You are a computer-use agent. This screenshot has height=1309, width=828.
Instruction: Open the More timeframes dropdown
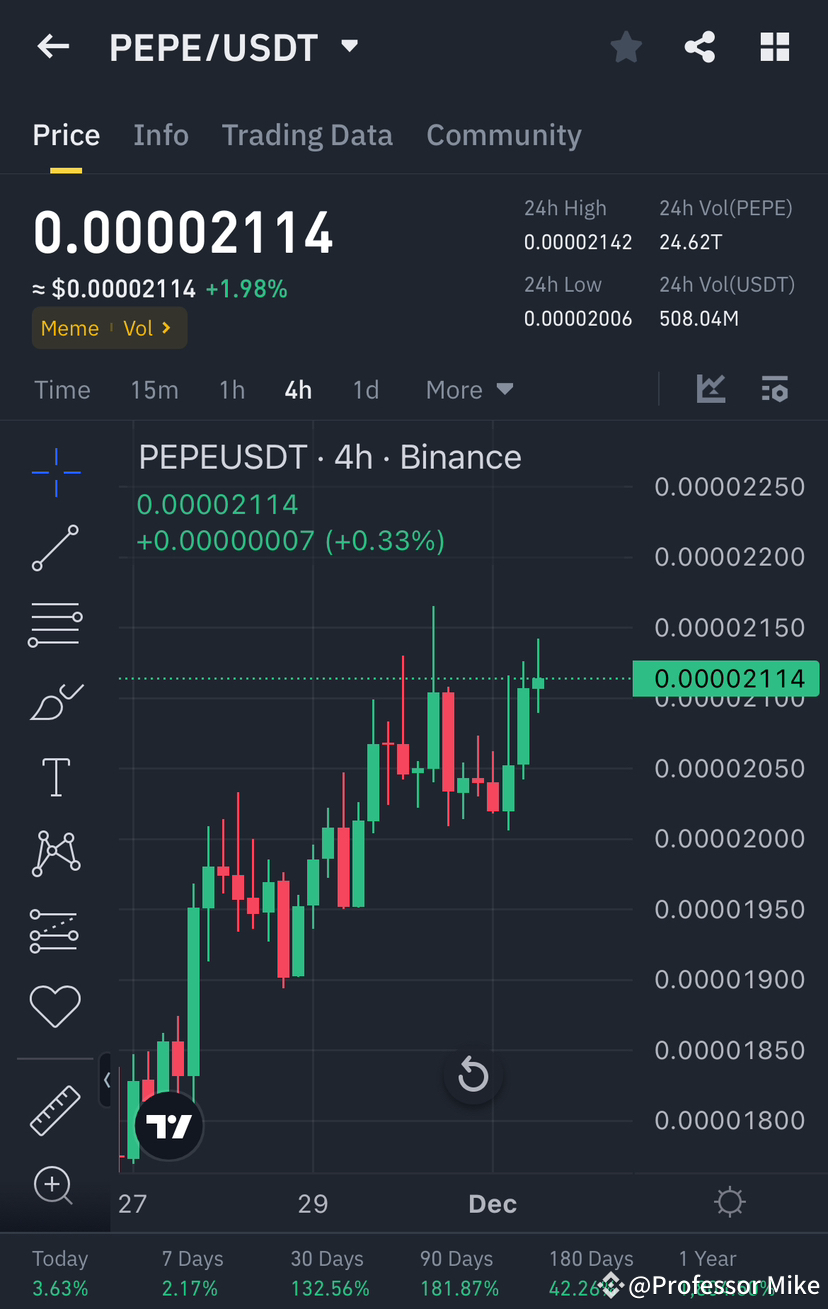[x=468, y=389]
